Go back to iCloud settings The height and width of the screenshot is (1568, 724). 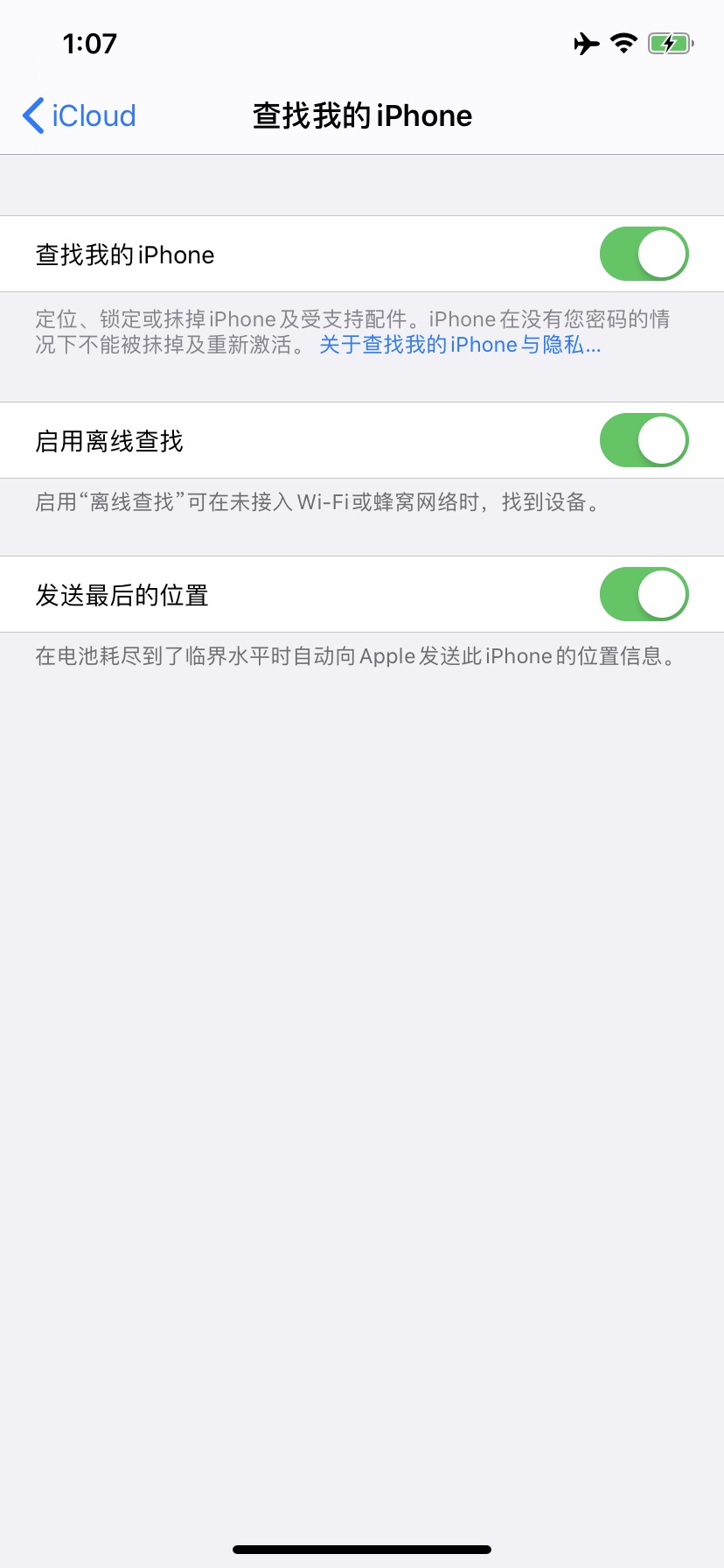pos(80,115)
